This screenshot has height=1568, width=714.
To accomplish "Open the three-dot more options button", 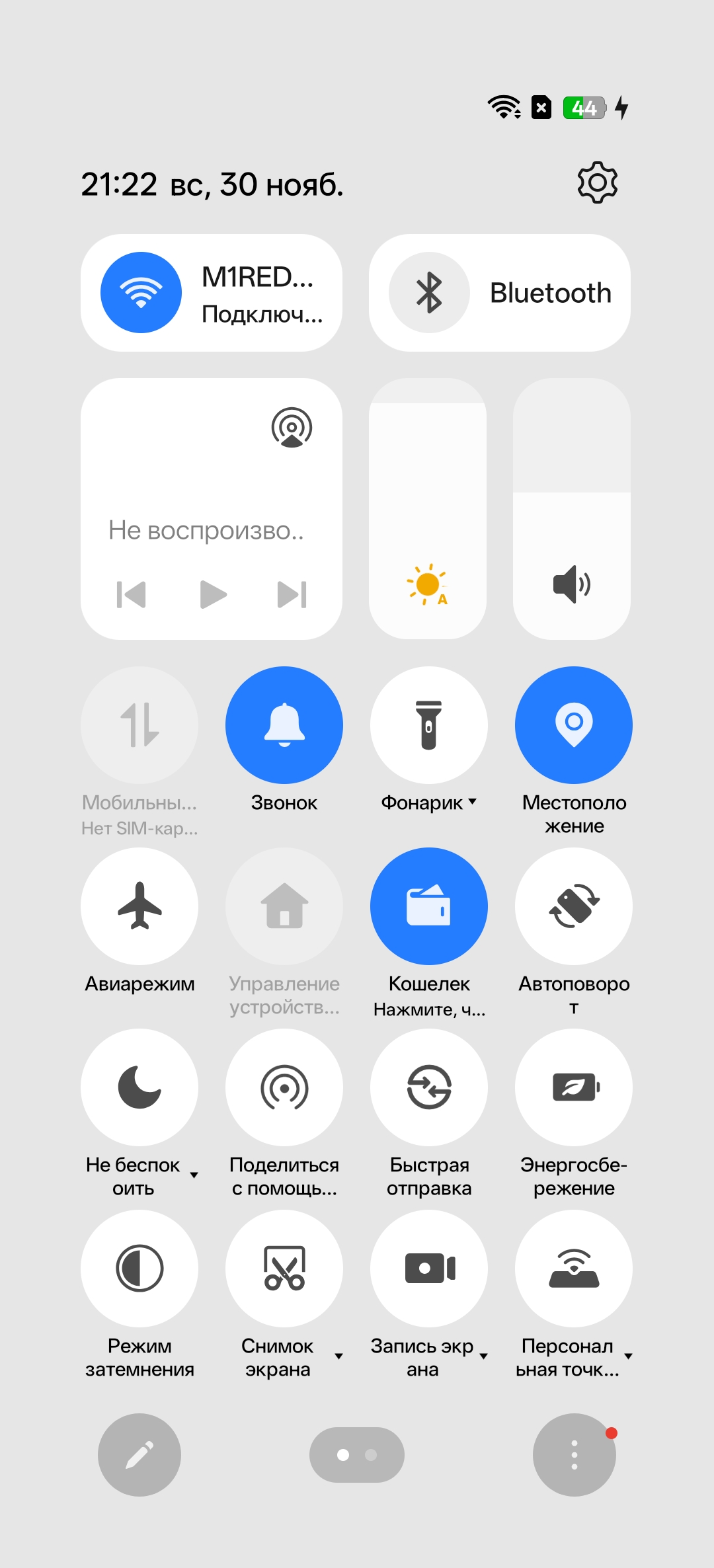I will point(574,1455).
